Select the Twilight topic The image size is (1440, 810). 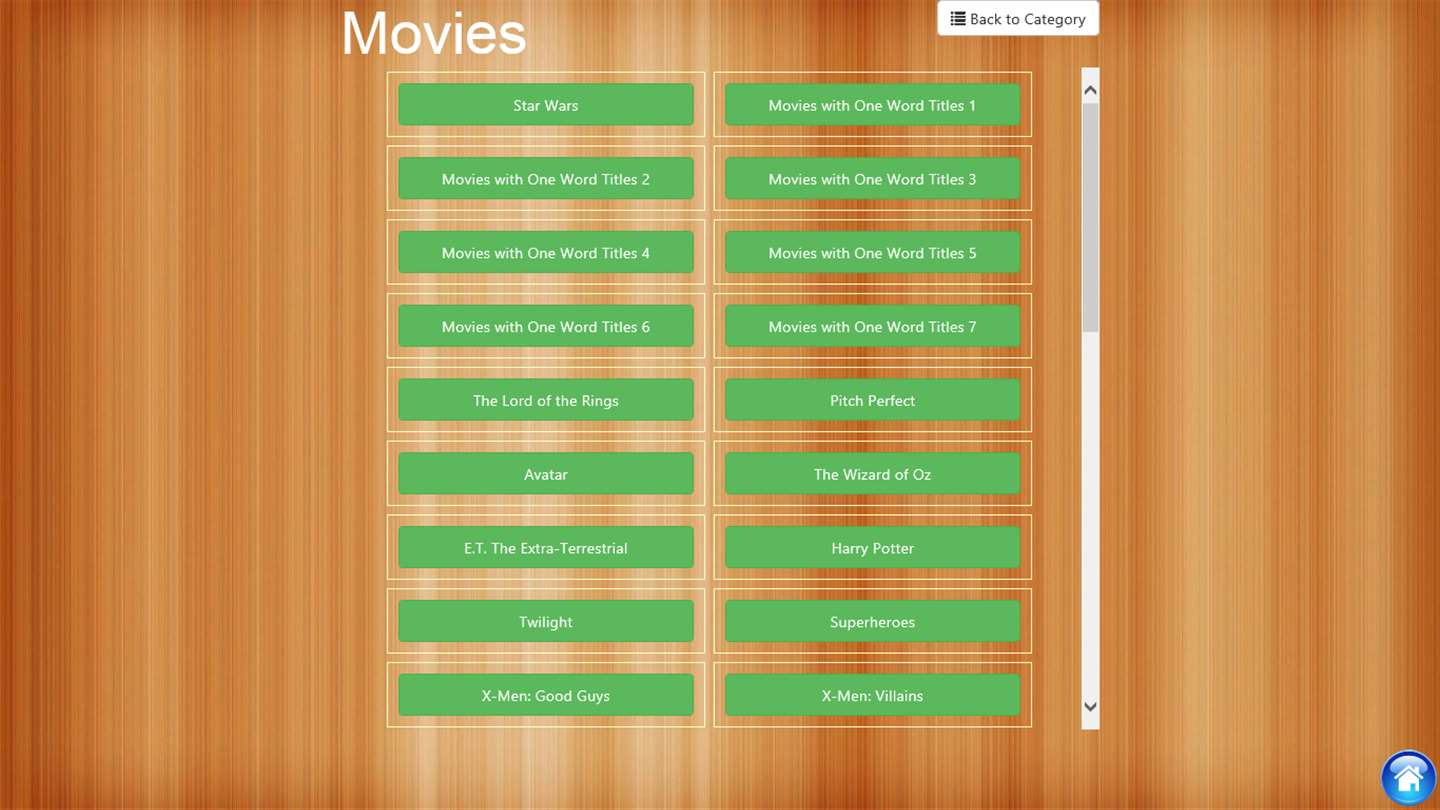tap(545, 622)
